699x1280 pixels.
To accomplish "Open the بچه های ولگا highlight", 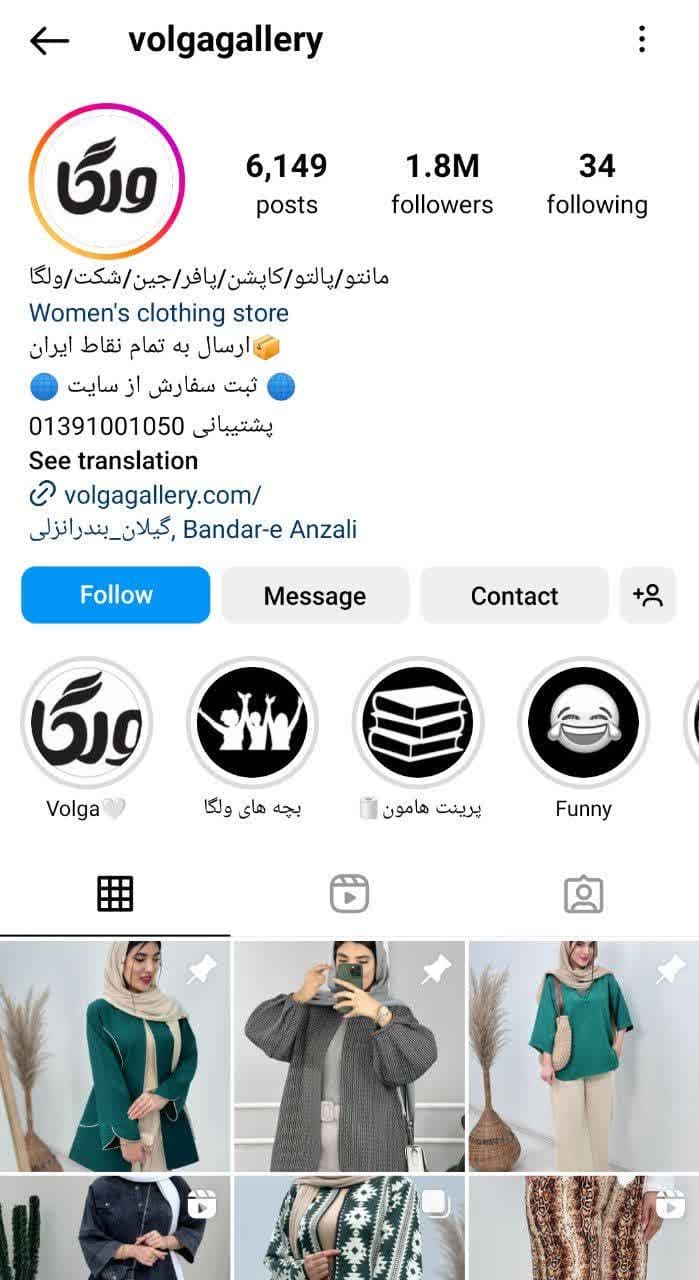I will 252,723.
